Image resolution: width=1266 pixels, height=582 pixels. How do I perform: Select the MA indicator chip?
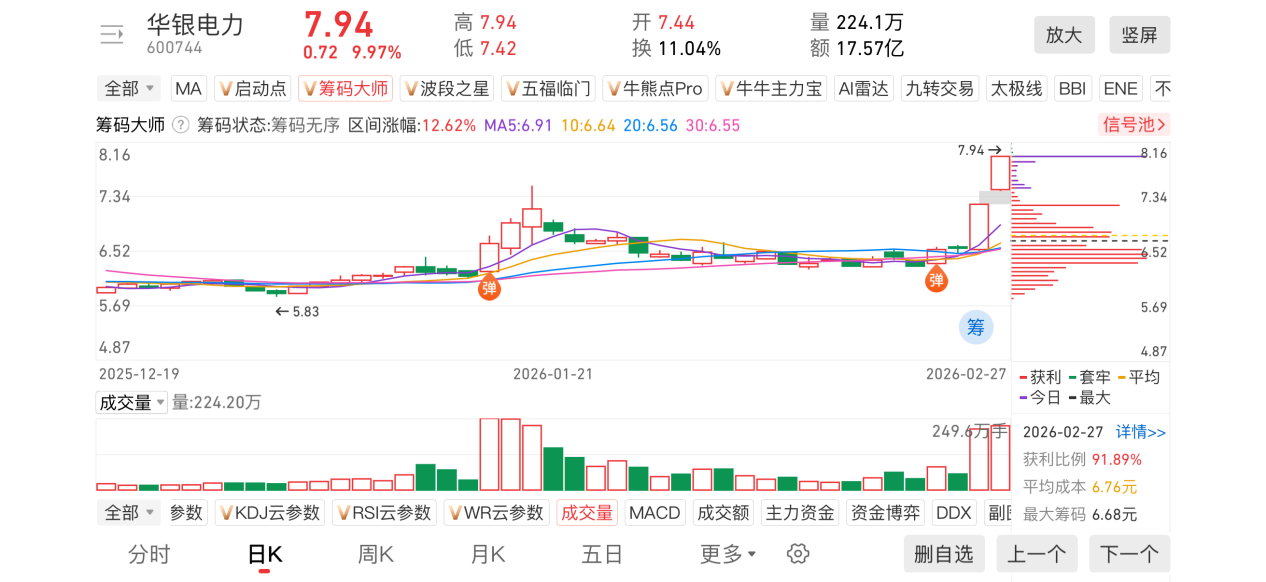188,89
